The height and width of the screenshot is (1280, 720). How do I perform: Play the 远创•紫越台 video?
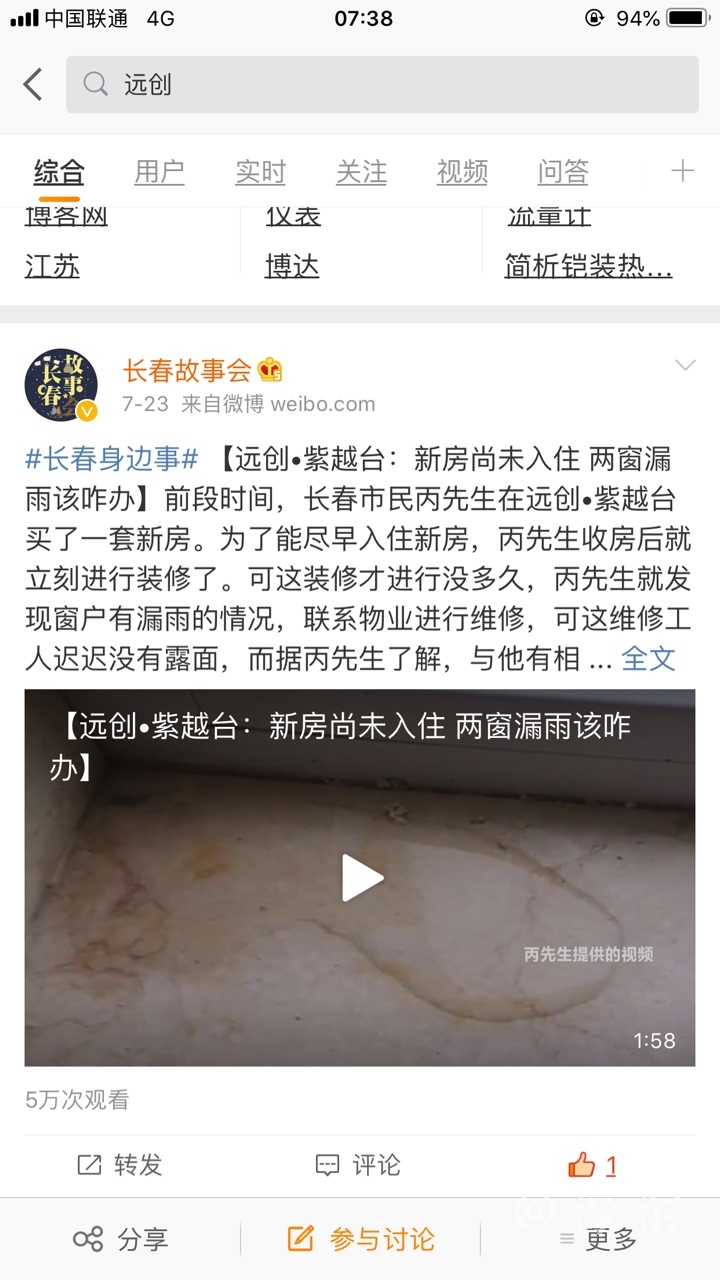pyautogui.click(x=361, y=877)
